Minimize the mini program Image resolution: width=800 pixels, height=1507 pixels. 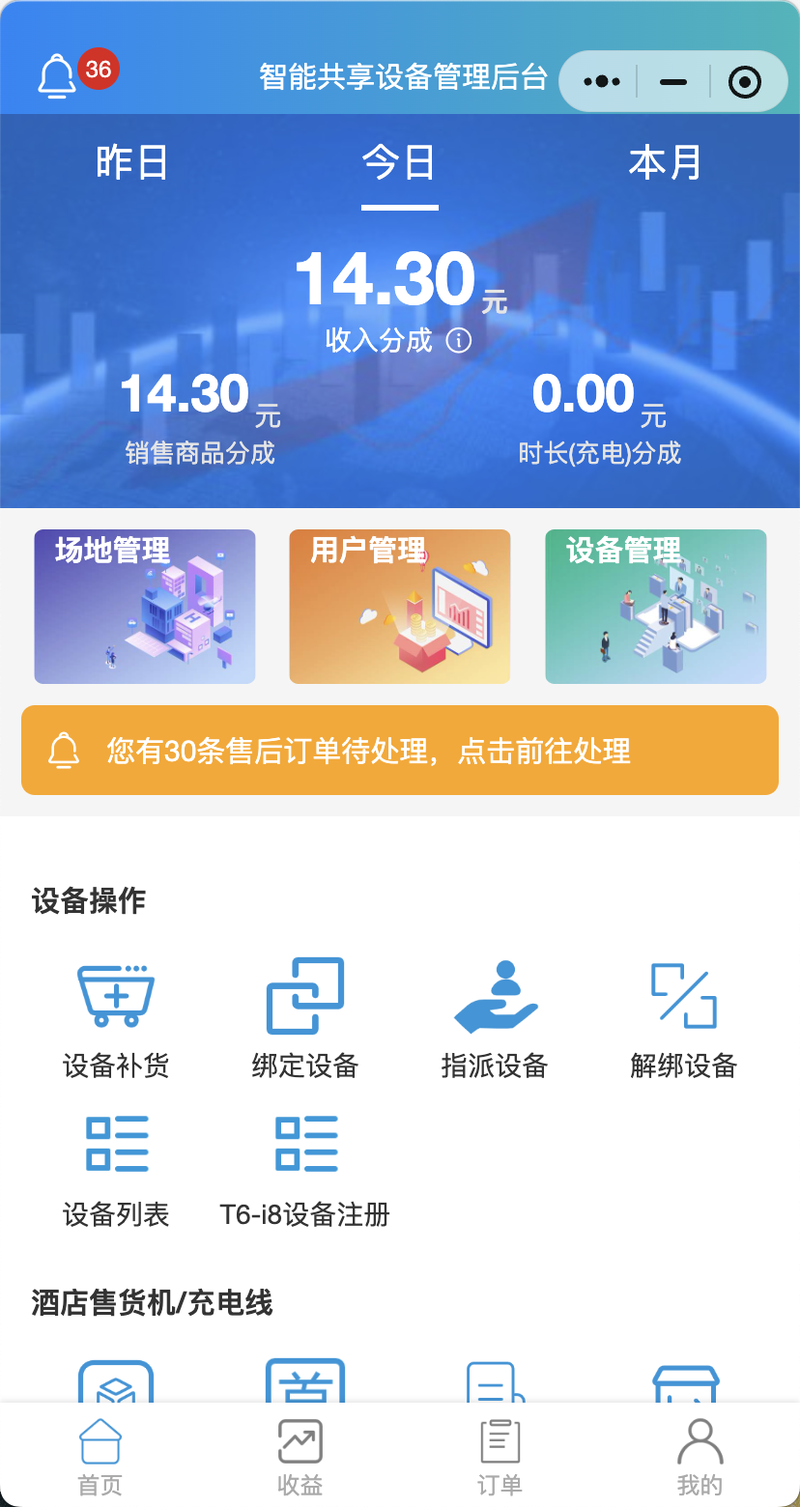point(674,82)
